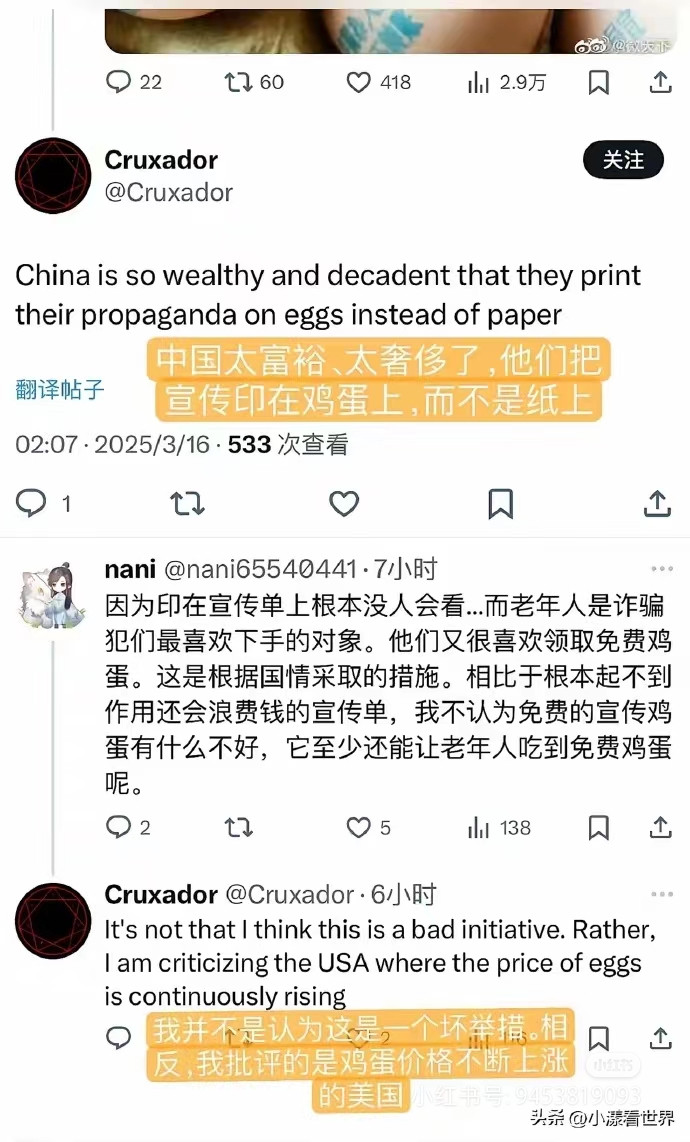Follow Cruxador with the 关注 button

pos(623,160)
